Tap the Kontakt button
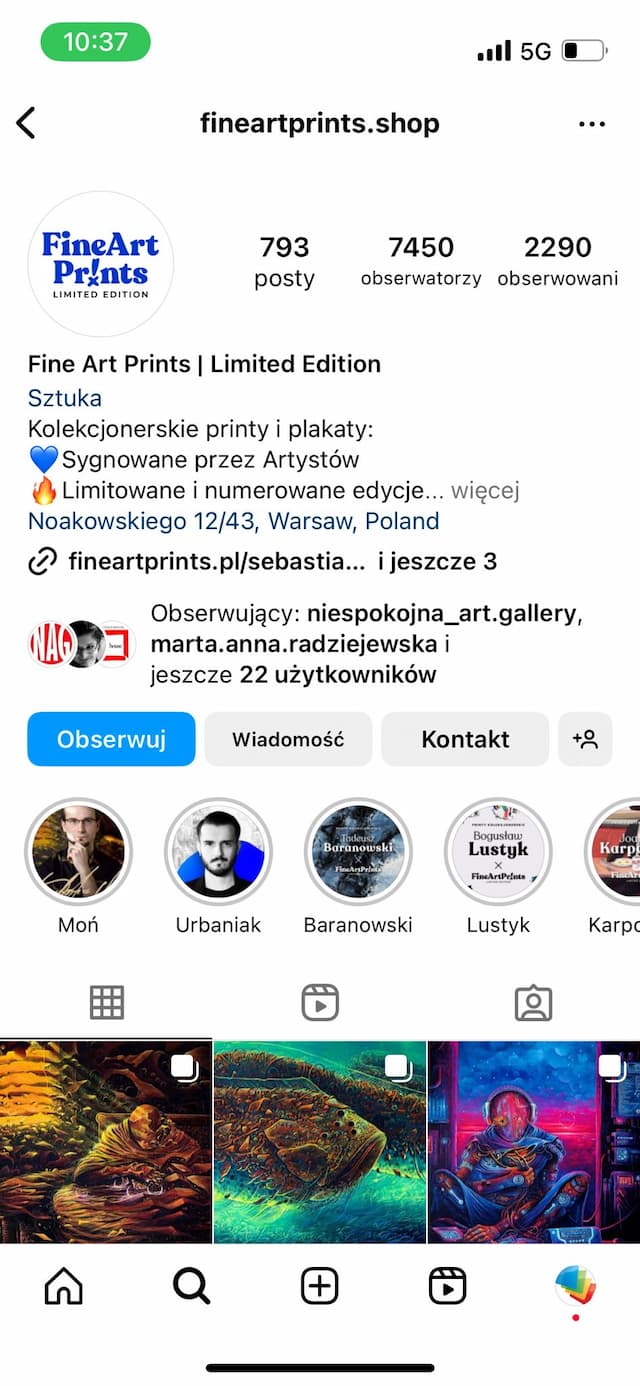 (465, 739)
